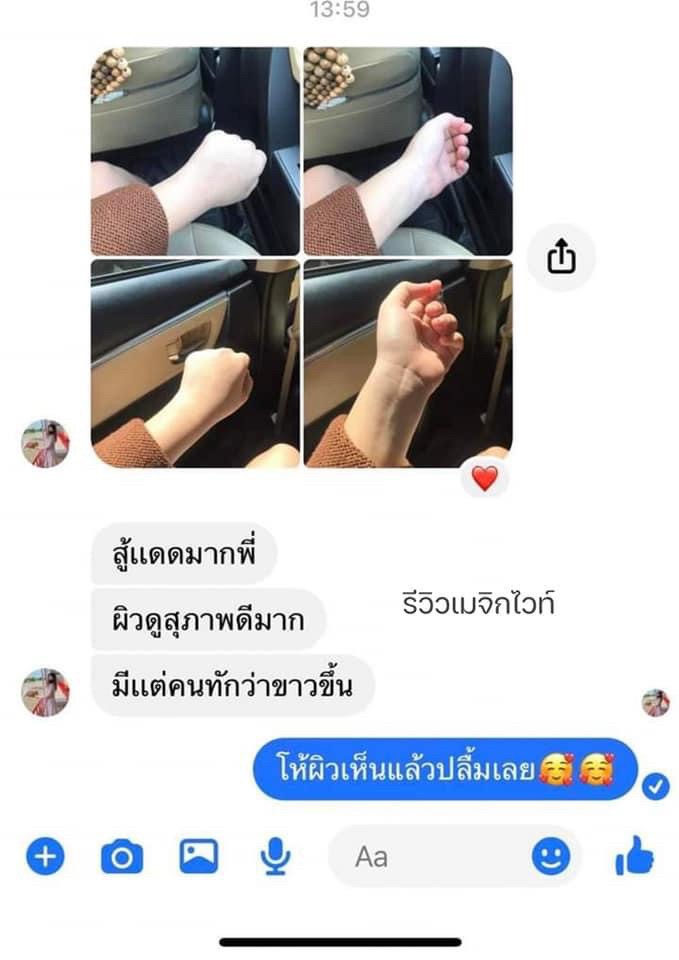Open the photo gallery picker
Image resolution: width=679 pixels, height=960 pixels.
198,856
